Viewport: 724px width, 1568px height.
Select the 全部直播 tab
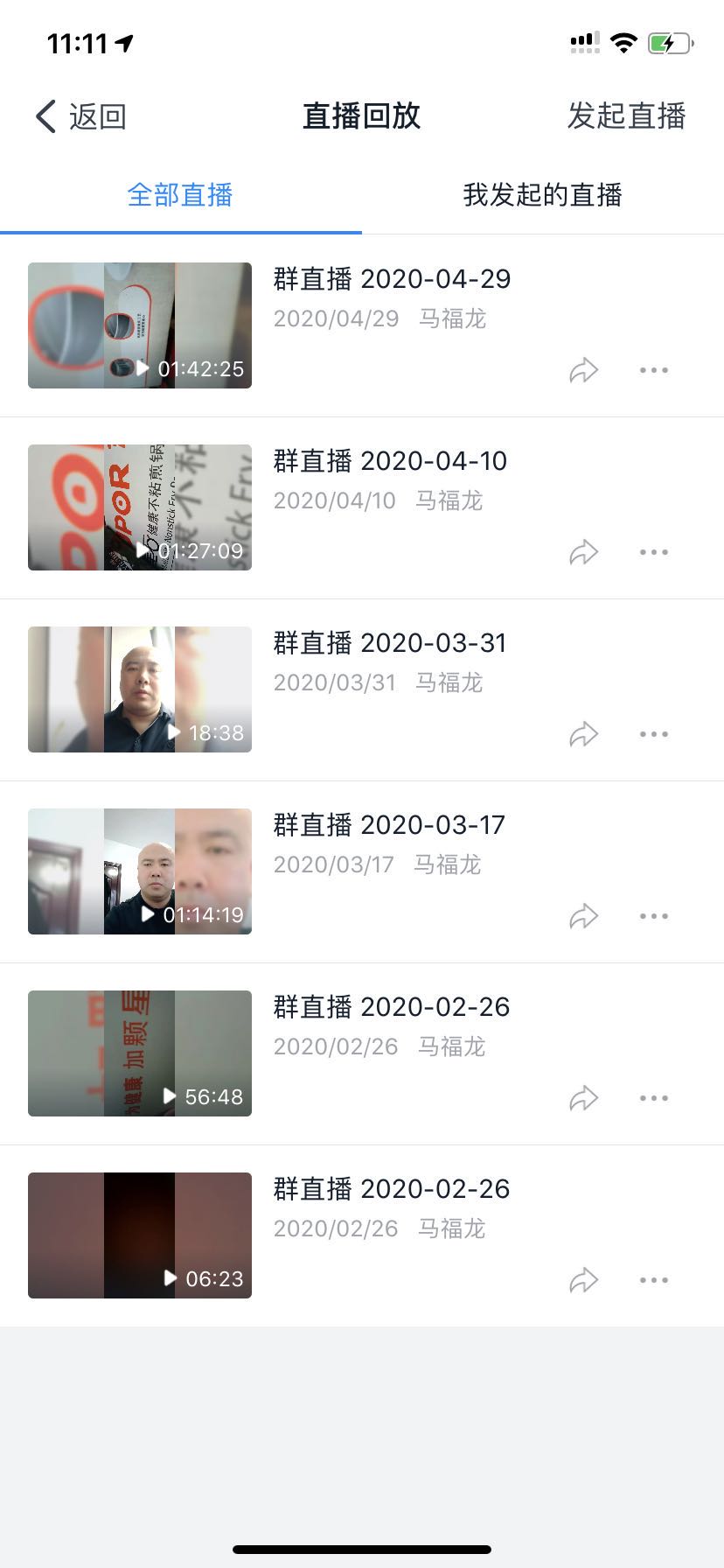(181, 196)
